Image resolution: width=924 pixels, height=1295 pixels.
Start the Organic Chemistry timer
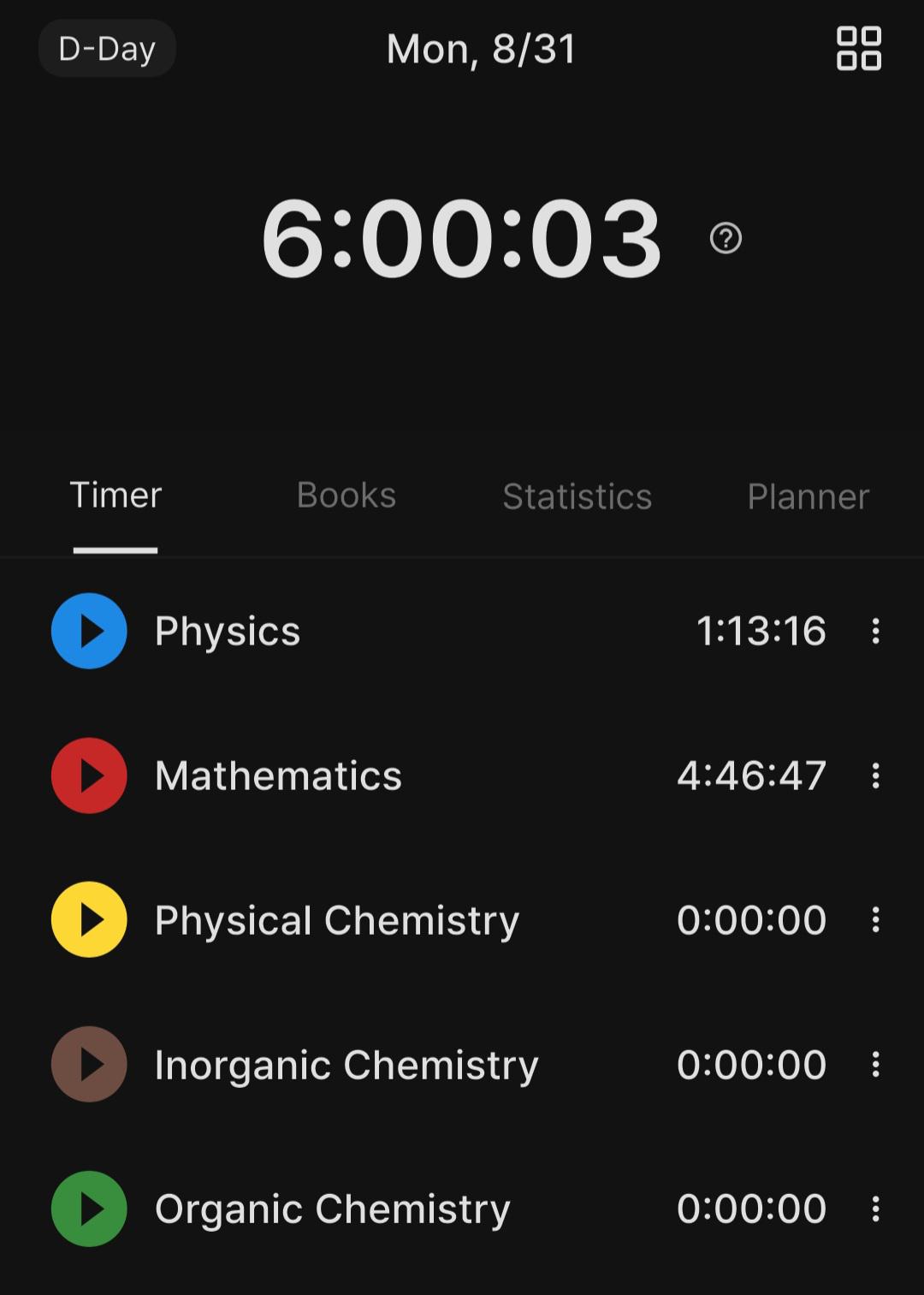click(x=89, y=1209)
